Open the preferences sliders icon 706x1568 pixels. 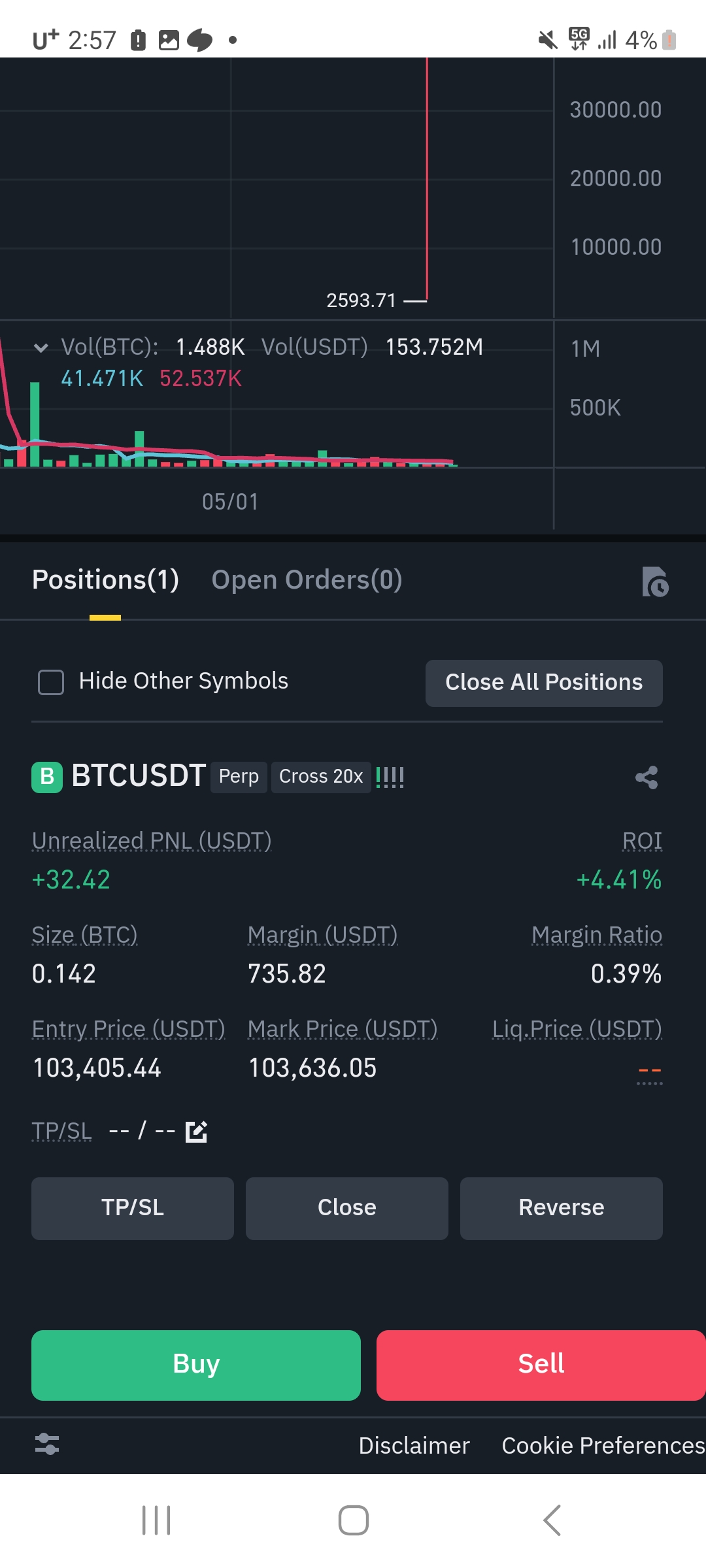(x=47, y=1444)
